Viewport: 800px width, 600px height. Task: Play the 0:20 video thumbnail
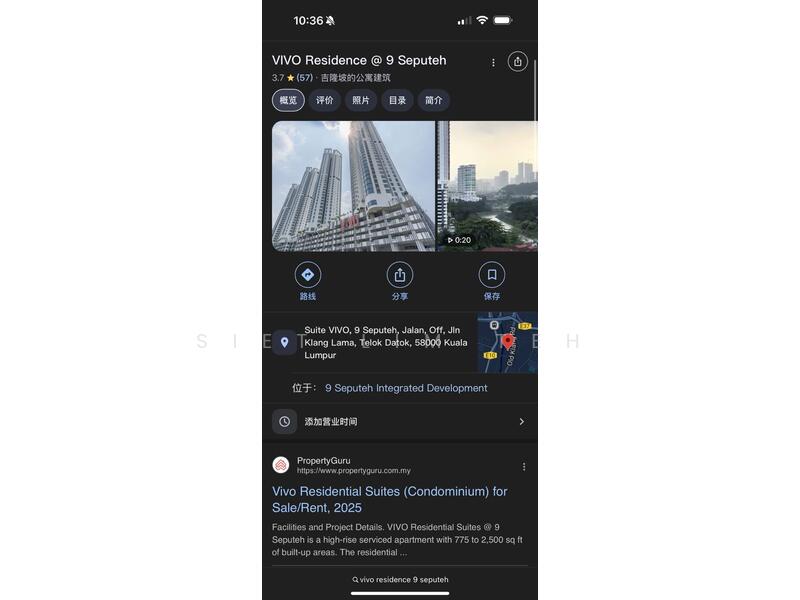(488, 185)
